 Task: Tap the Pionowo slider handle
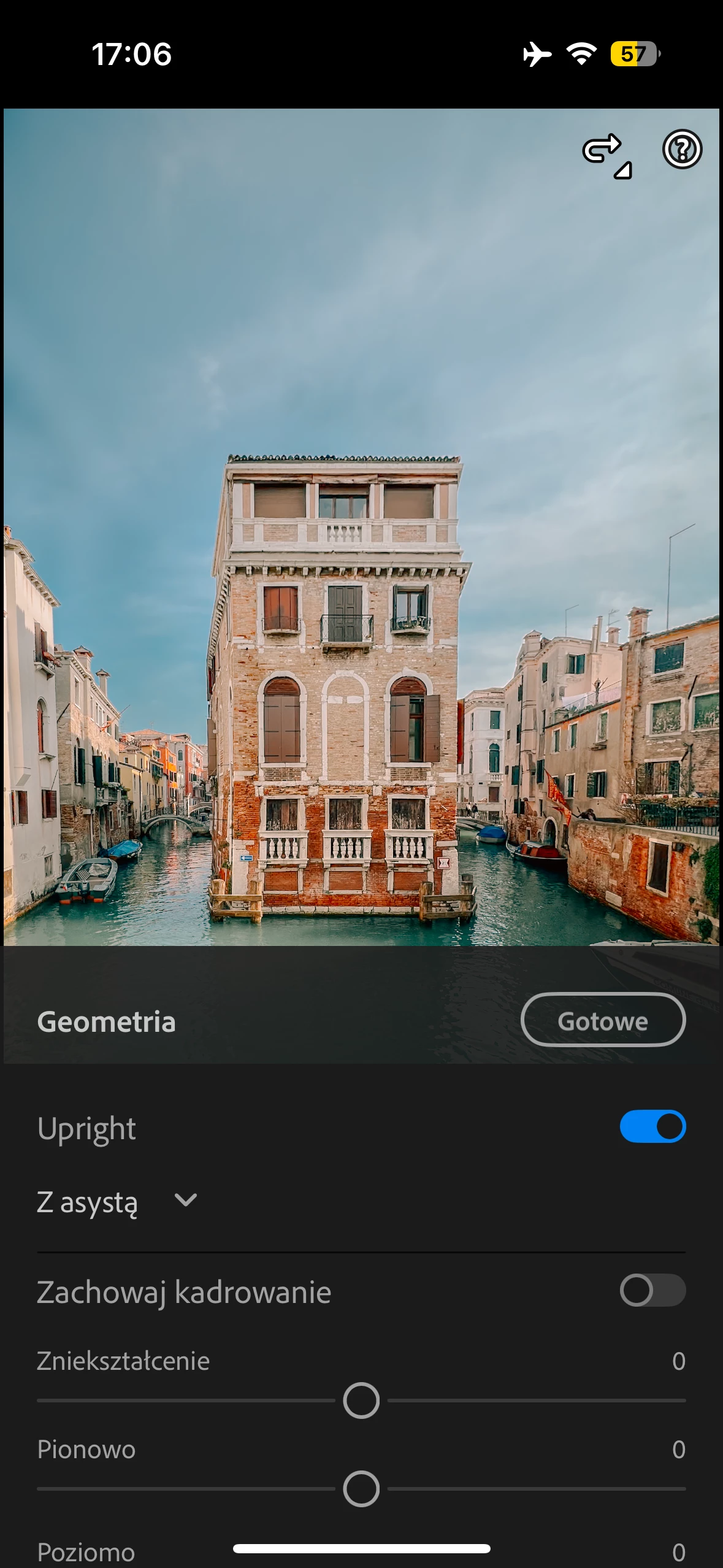coord(361,1489)
